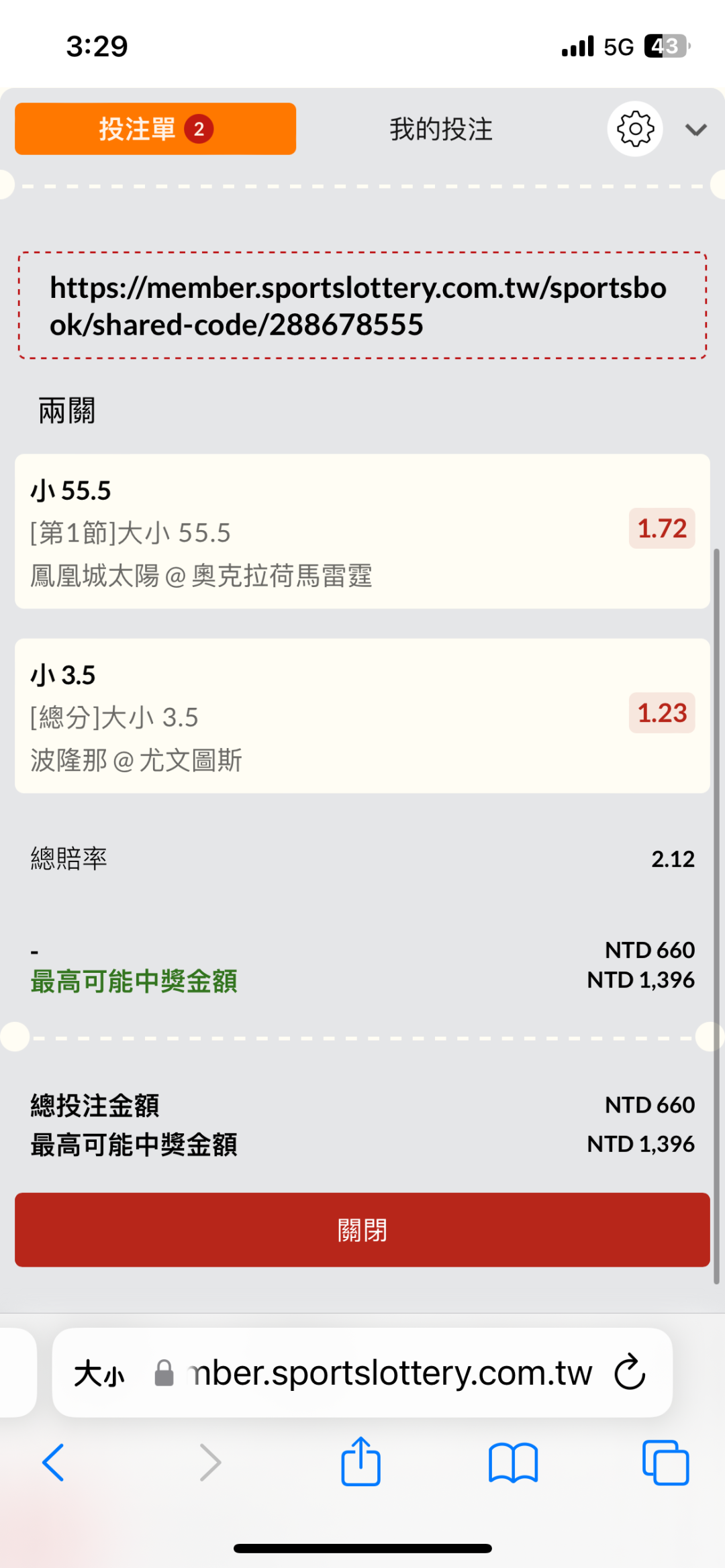Image resolution: width=725 pixels, height=1568 pixels.
Task: Switch to the 我的投注 tab
Action: (441, 129)
